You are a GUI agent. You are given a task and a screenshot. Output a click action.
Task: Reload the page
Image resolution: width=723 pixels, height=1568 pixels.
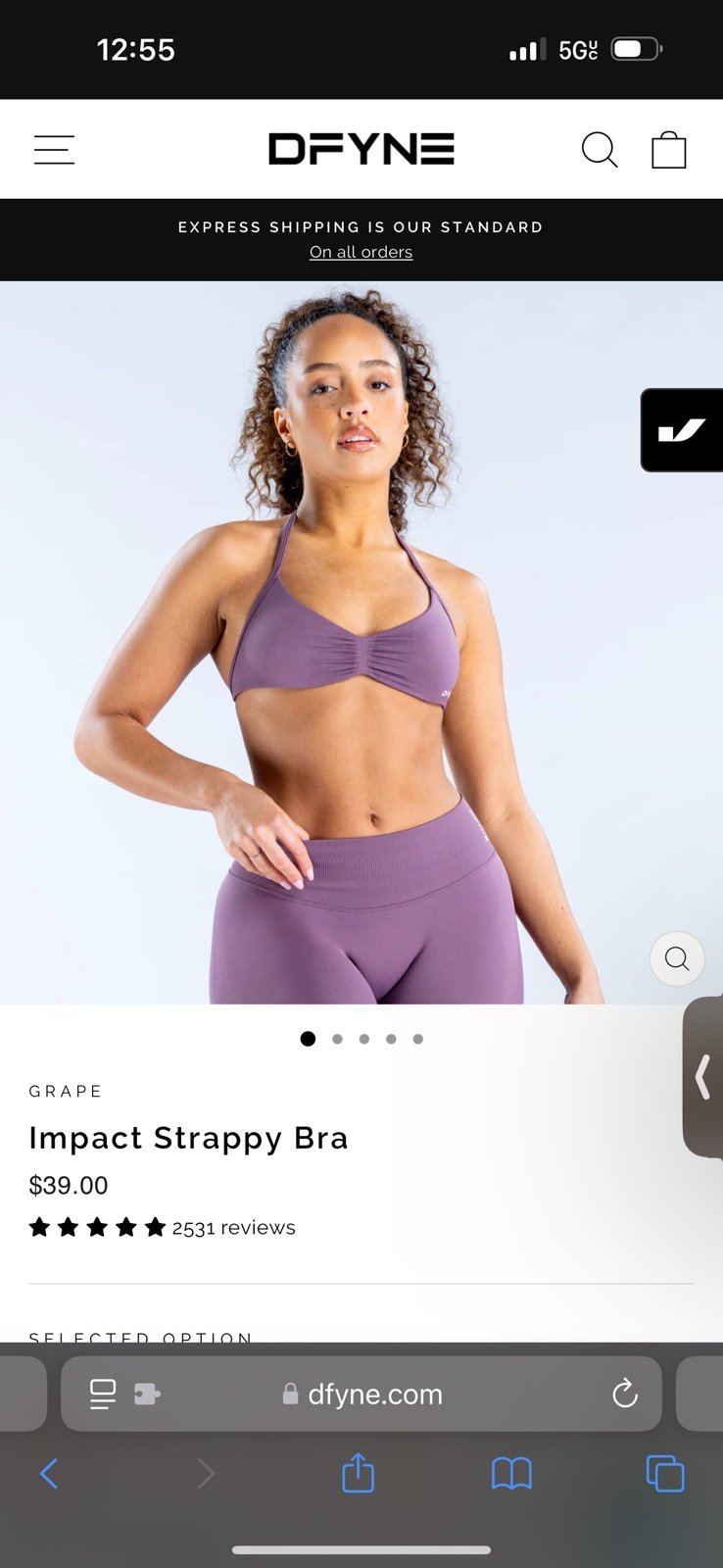625,1394
